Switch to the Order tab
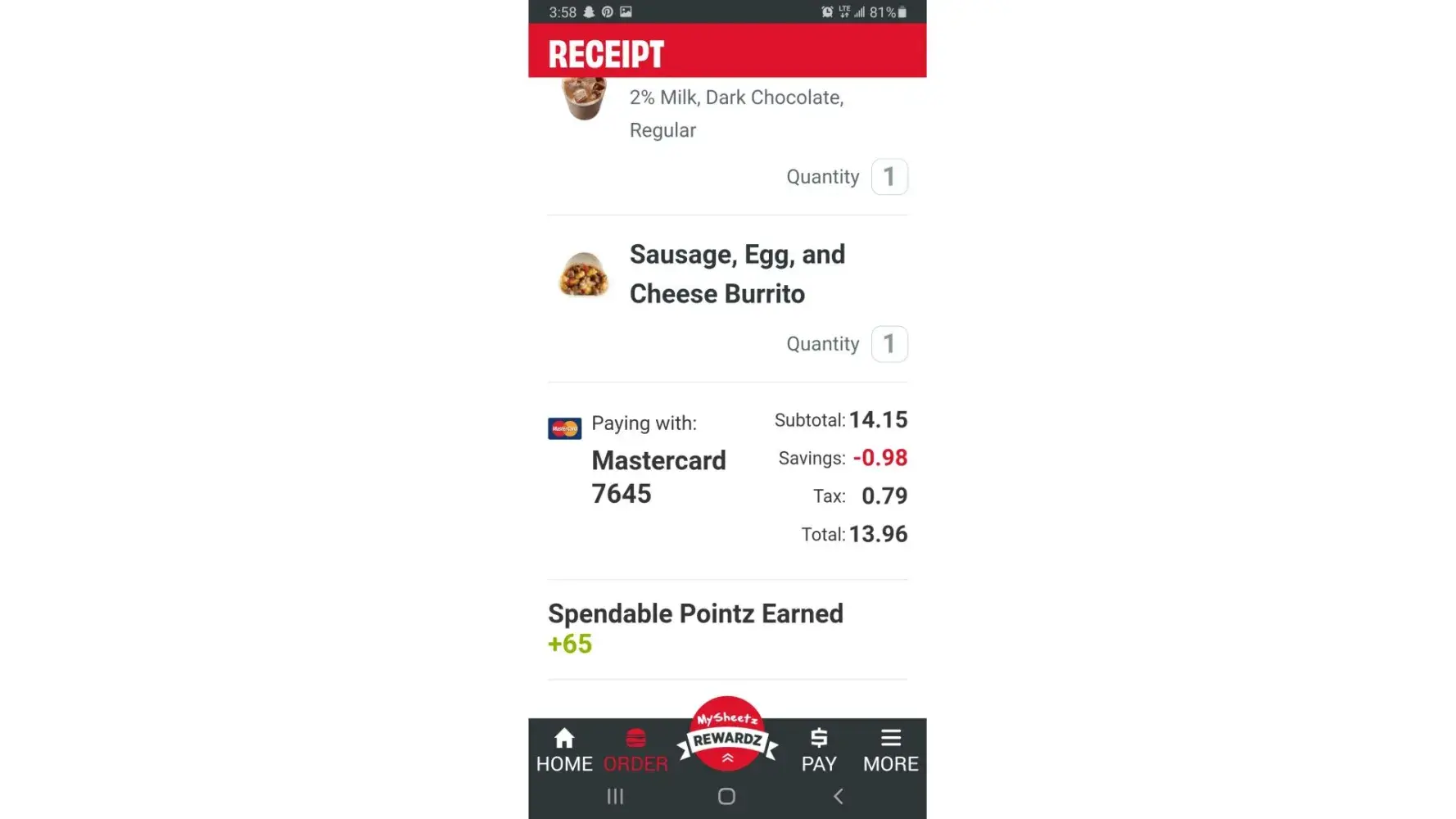 635,749
